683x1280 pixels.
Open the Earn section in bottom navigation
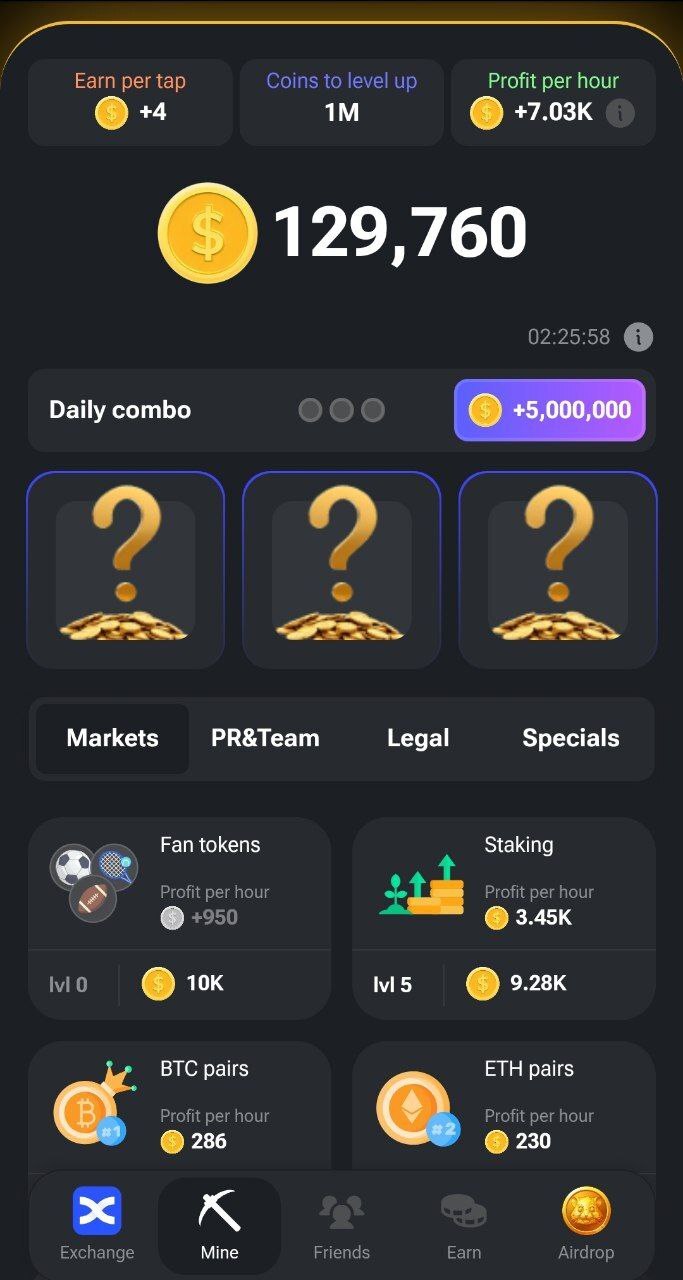tap(464, 1224)
